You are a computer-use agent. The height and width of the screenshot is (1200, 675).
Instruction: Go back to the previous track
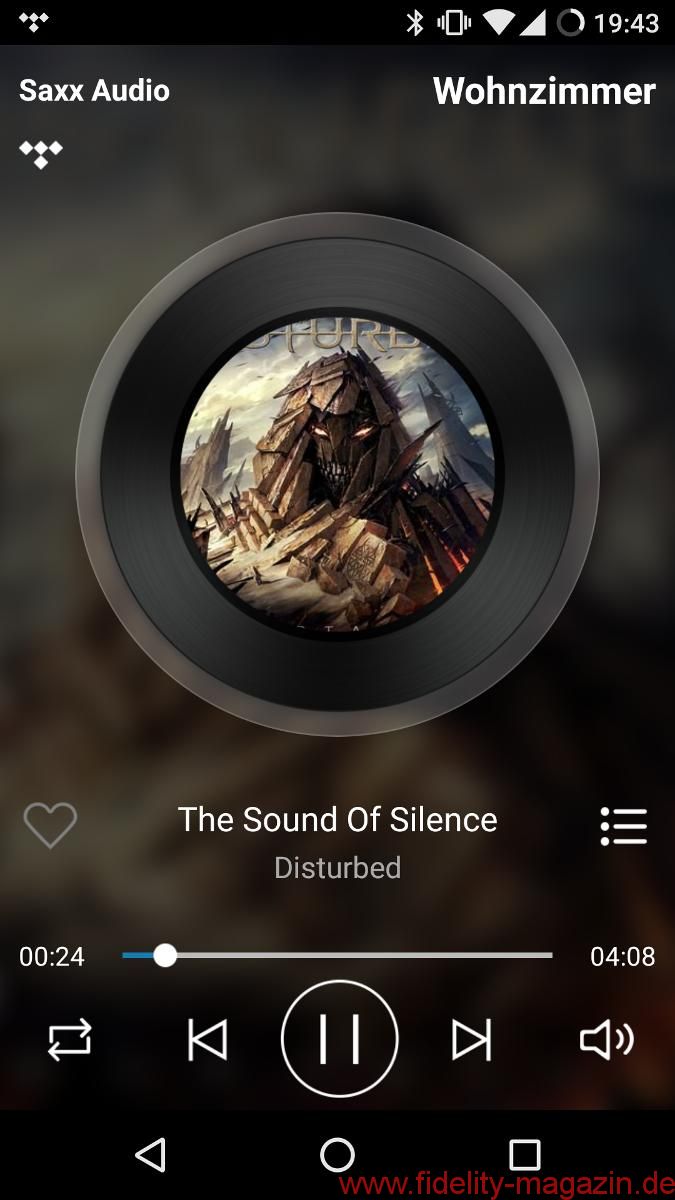207,1040
